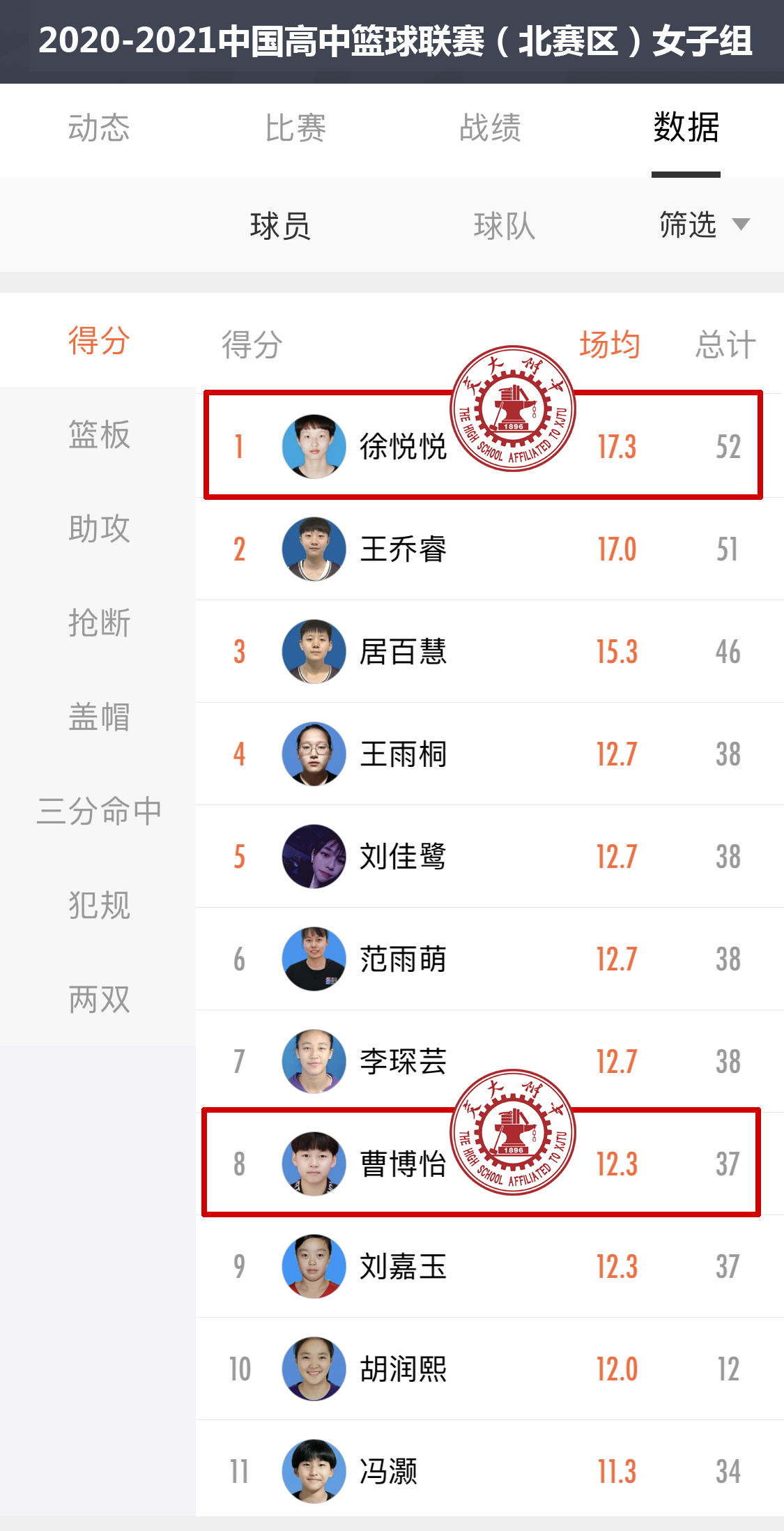Switch to the 动态 tab
This screenshot has height=1531, width=784.
(x=98, y=128)
